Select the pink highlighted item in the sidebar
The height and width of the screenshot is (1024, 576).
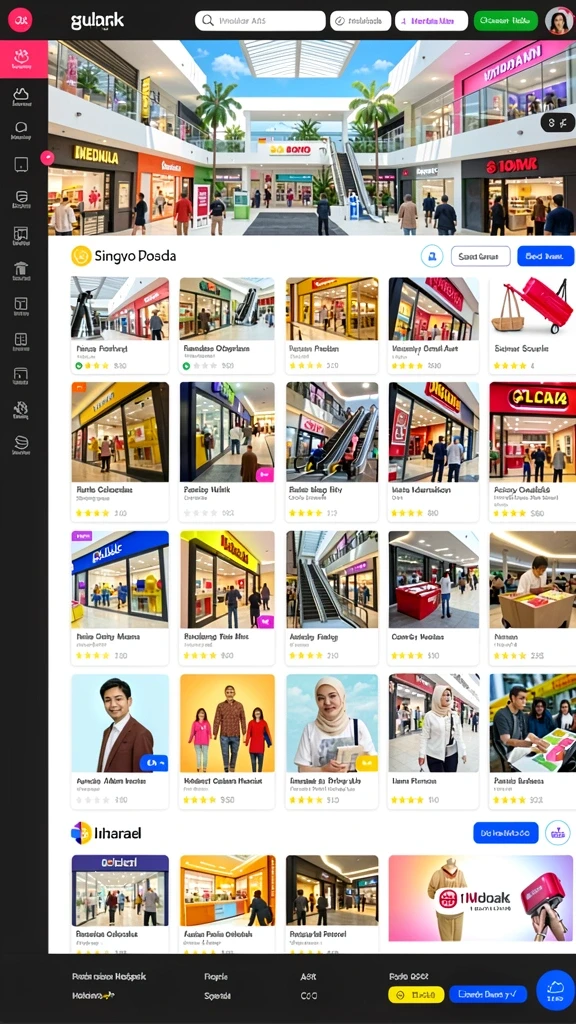click(x=22, y=59)
